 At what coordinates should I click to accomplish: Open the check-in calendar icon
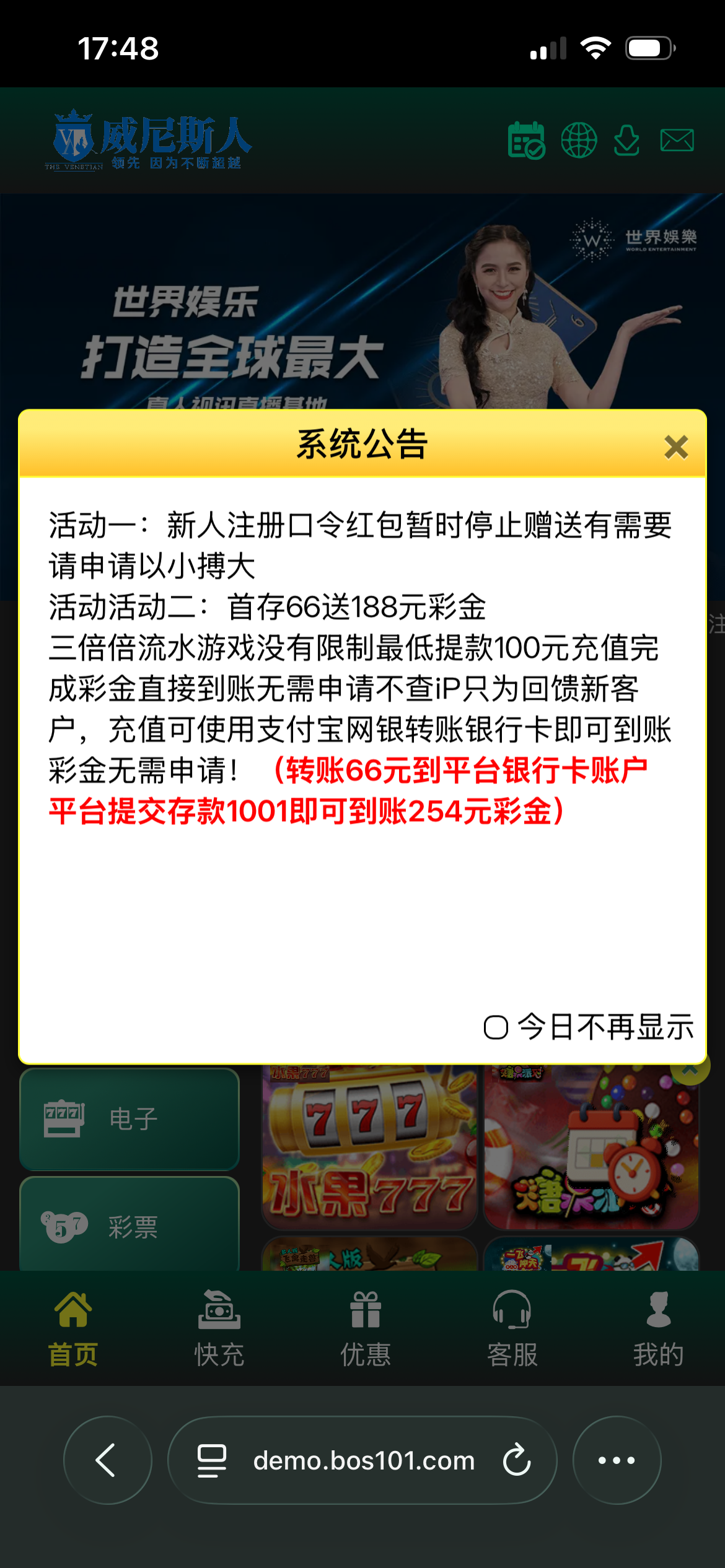coord(526,141)
